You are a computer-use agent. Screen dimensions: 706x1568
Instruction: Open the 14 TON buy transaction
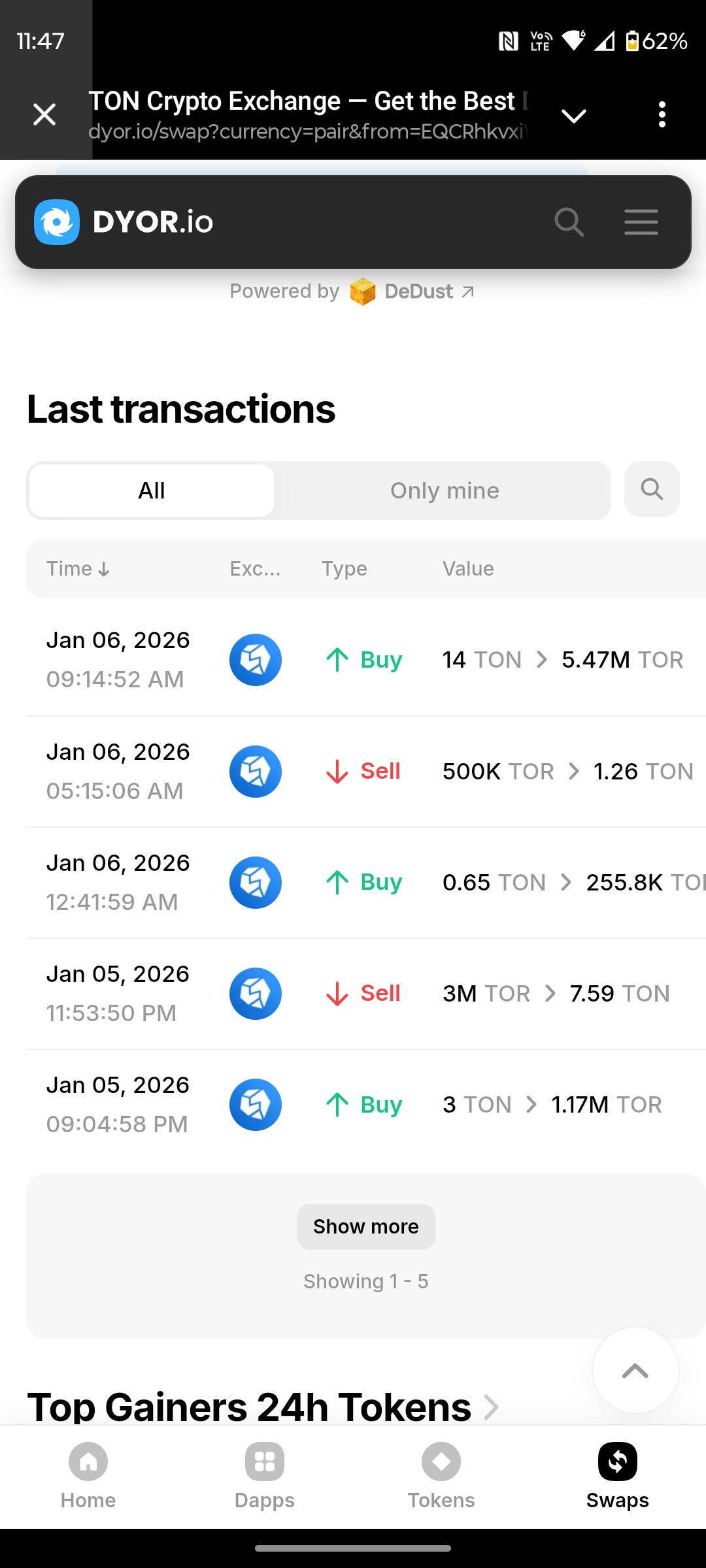click(366, 660)
